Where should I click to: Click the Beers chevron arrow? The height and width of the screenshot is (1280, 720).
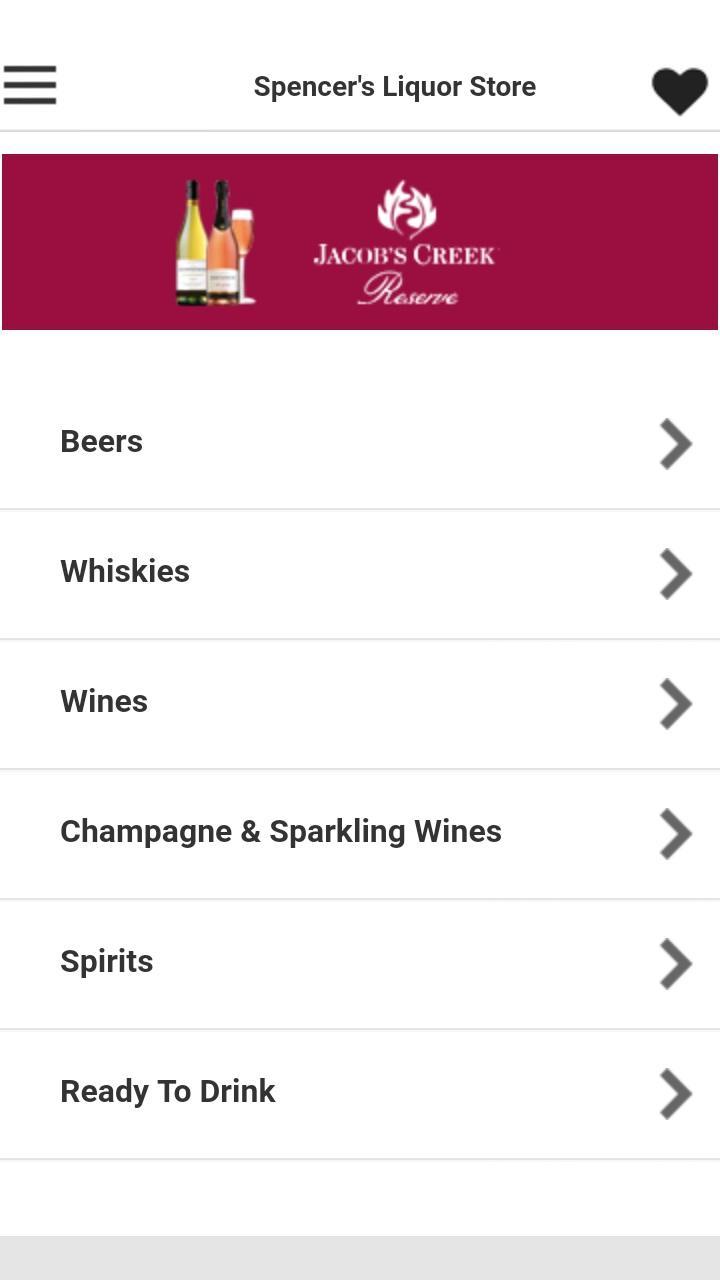675,444
